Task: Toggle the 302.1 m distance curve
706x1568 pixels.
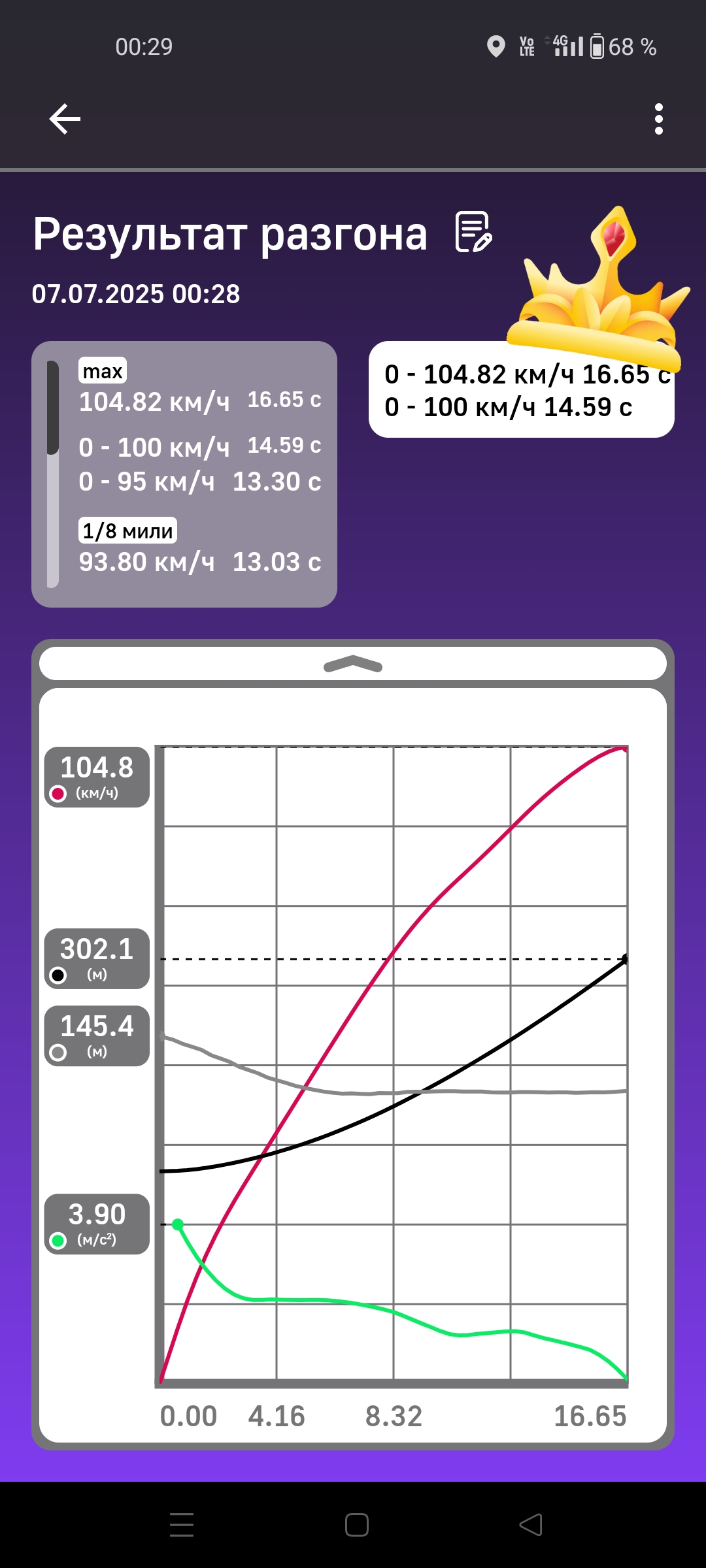Action: click(x=97, y=958)
